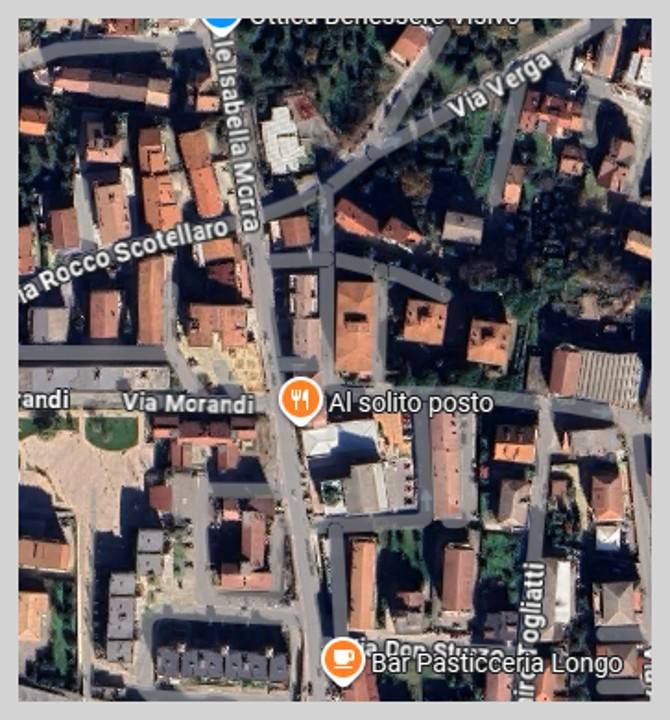Image resolution: width=670 pixels, height=720 pixels.
Task: Tap the Ottica Benessere Visivo map pin
Action: (x=222, y=22)
